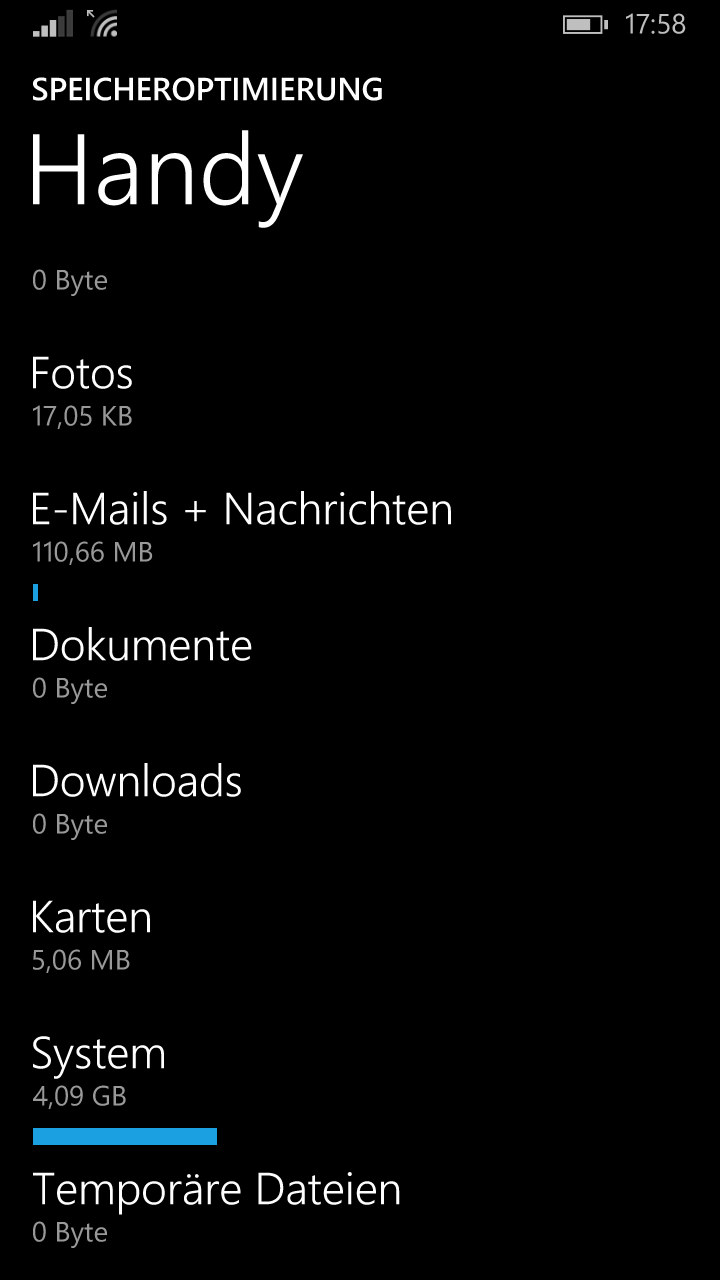Select the Dokumente storage row
This screenshot has width=720, height=1280.
(x=360, y=663)
